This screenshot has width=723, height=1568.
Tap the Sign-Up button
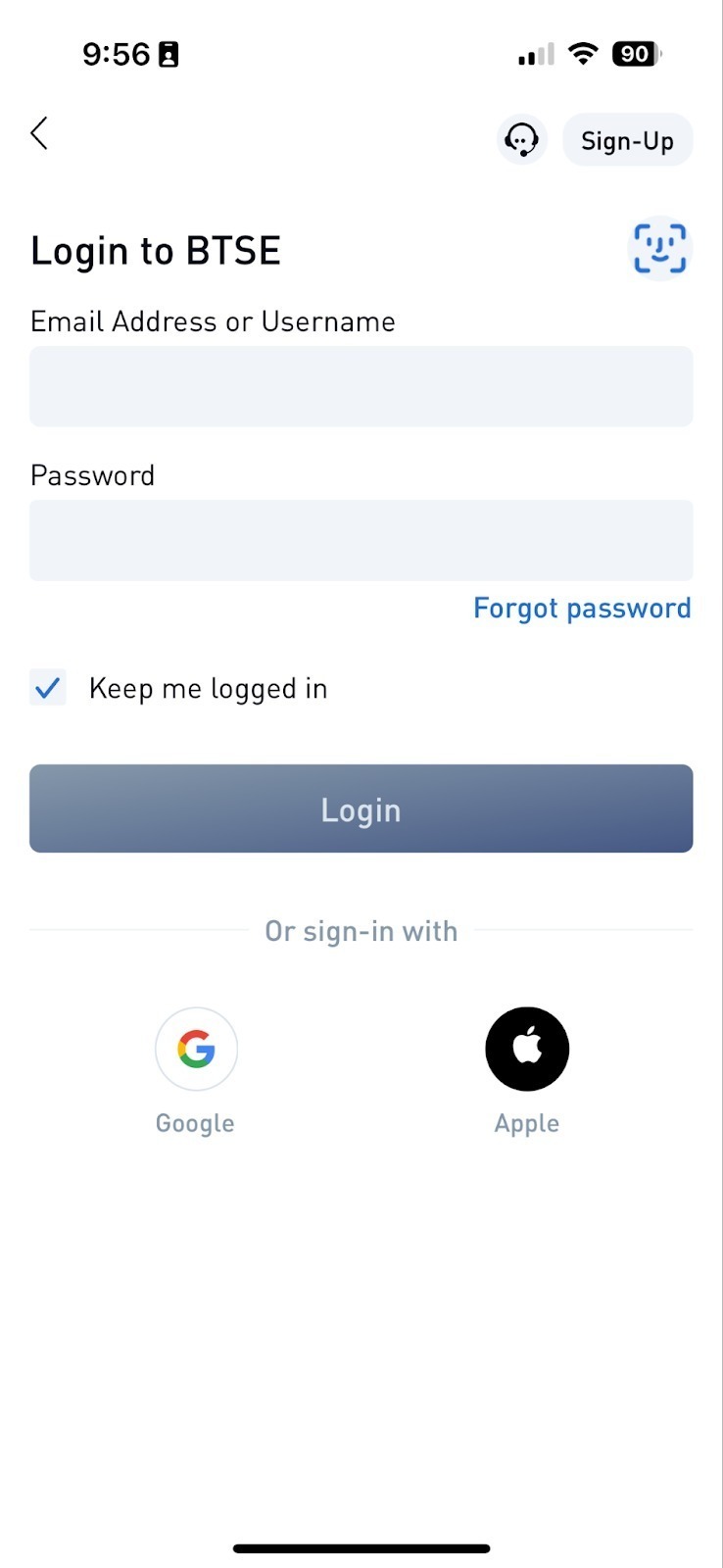[x=627, y=140]
